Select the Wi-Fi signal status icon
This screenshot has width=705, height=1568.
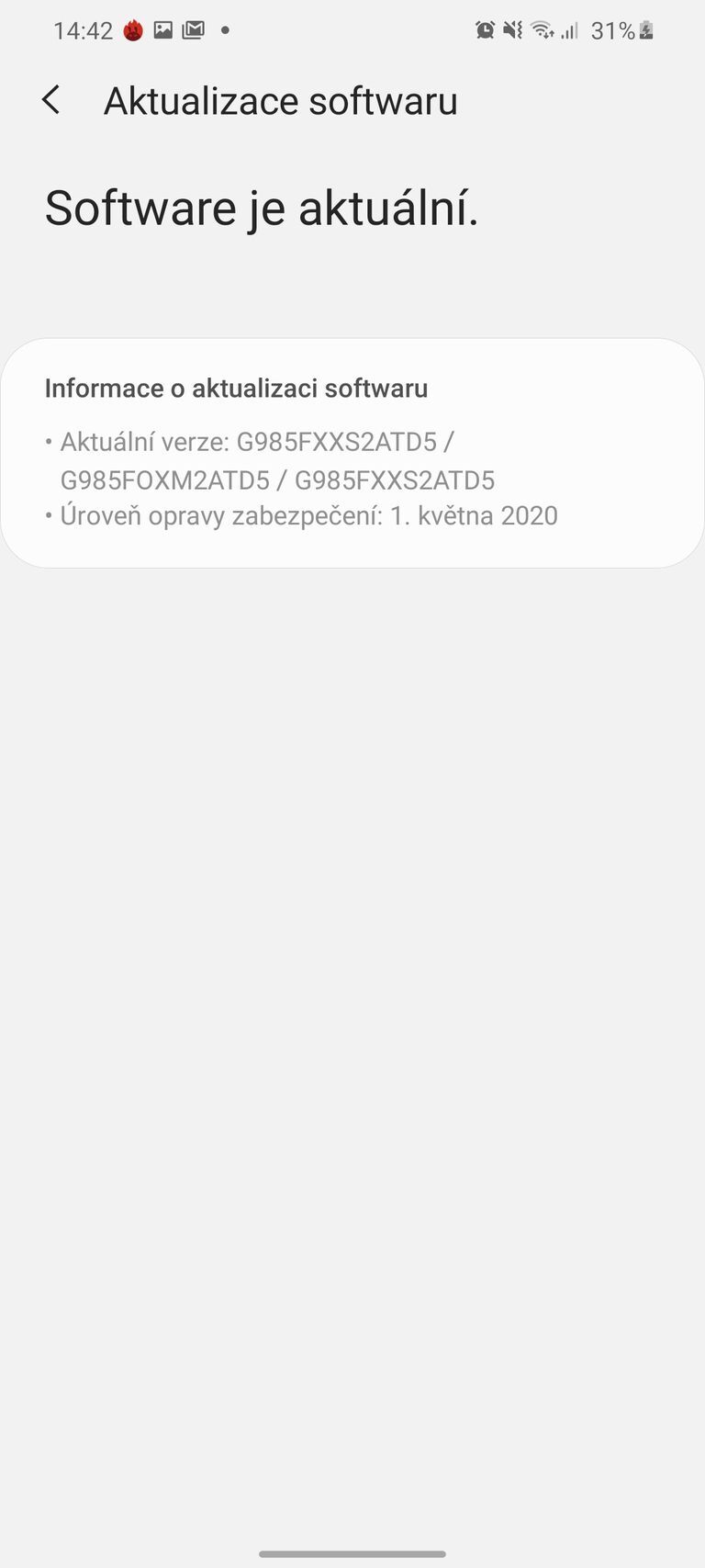tap(543, 29)
